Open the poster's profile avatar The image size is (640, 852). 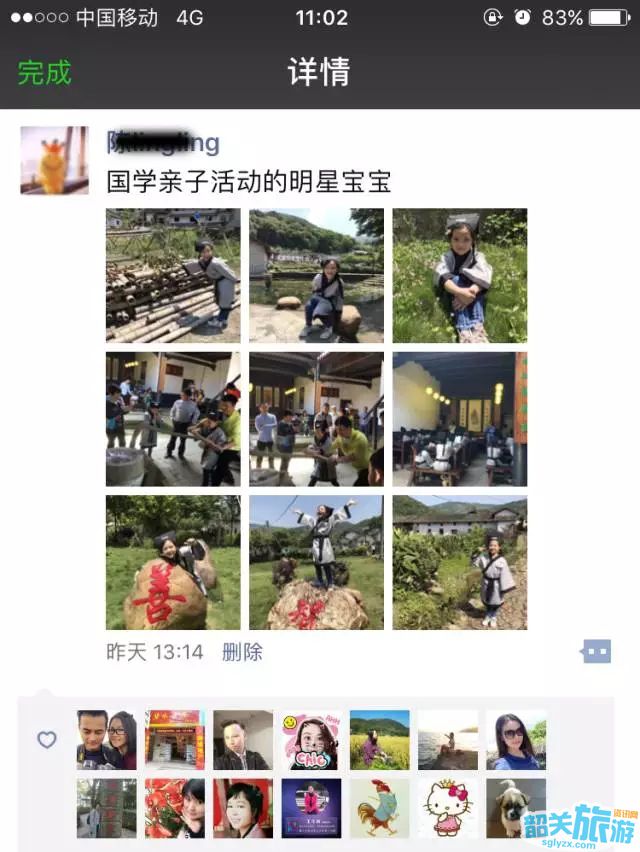[x=54, y=160]
